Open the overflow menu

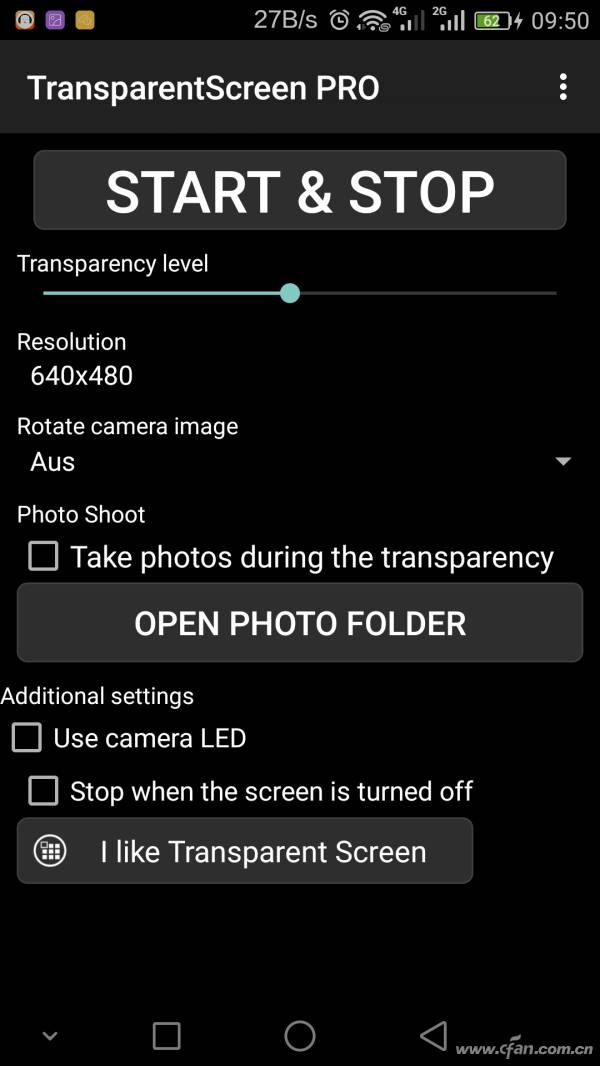pyautogui.click(x=563, y=87)
